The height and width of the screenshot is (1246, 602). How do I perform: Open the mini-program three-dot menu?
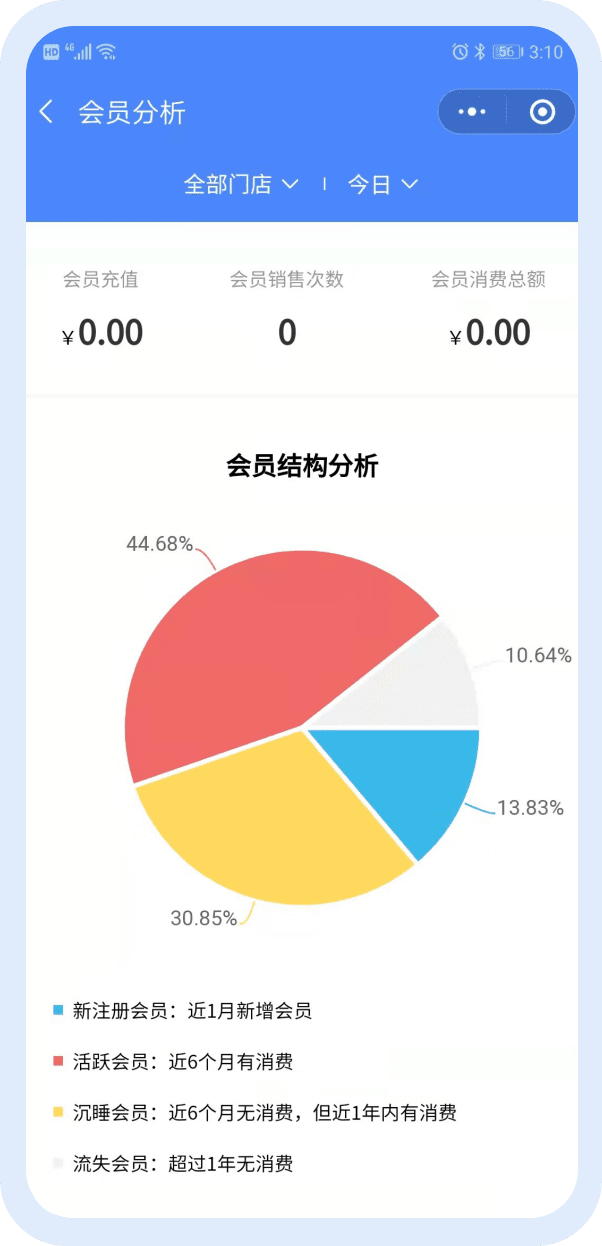472,112
